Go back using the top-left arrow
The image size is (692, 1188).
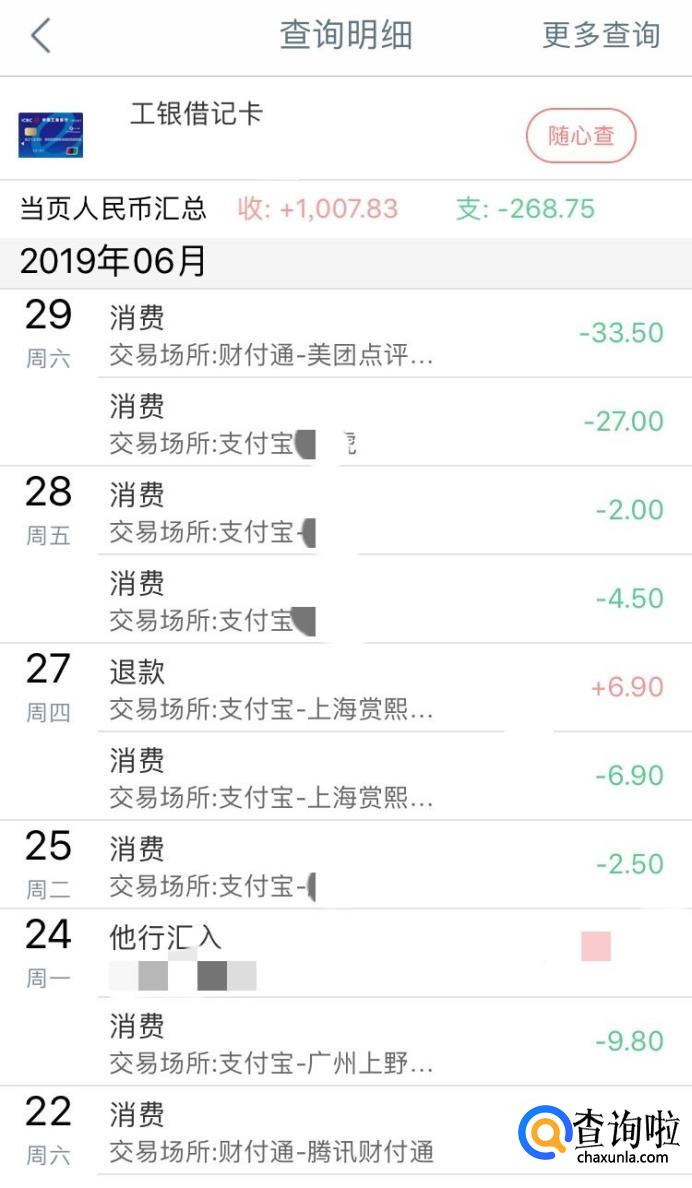pyautogui.click(x=41, y=36)
